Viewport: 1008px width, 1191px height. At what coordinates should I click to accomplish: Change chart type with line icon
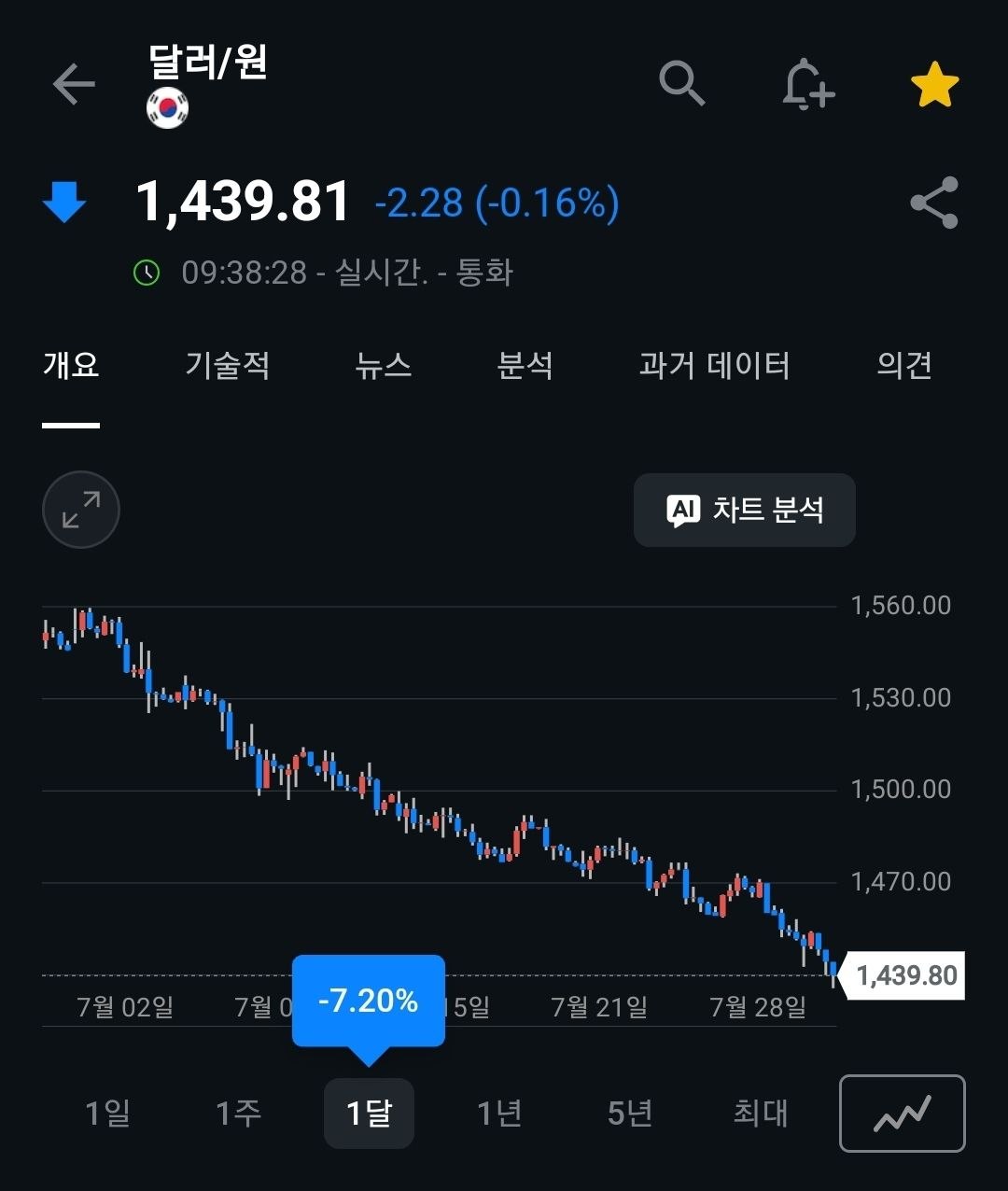click(903, 1114)
